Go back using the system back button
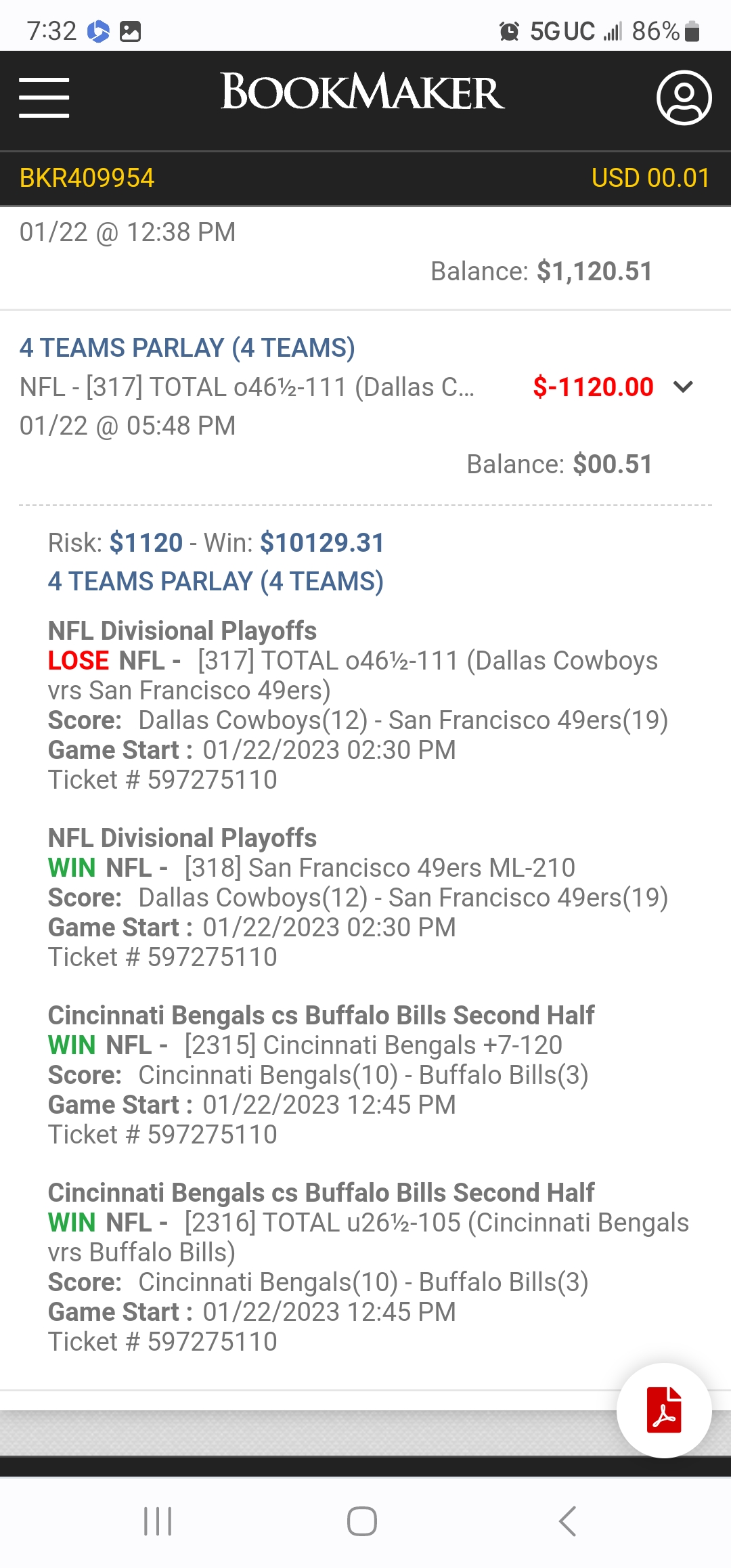 click(x=567, y=1521)
